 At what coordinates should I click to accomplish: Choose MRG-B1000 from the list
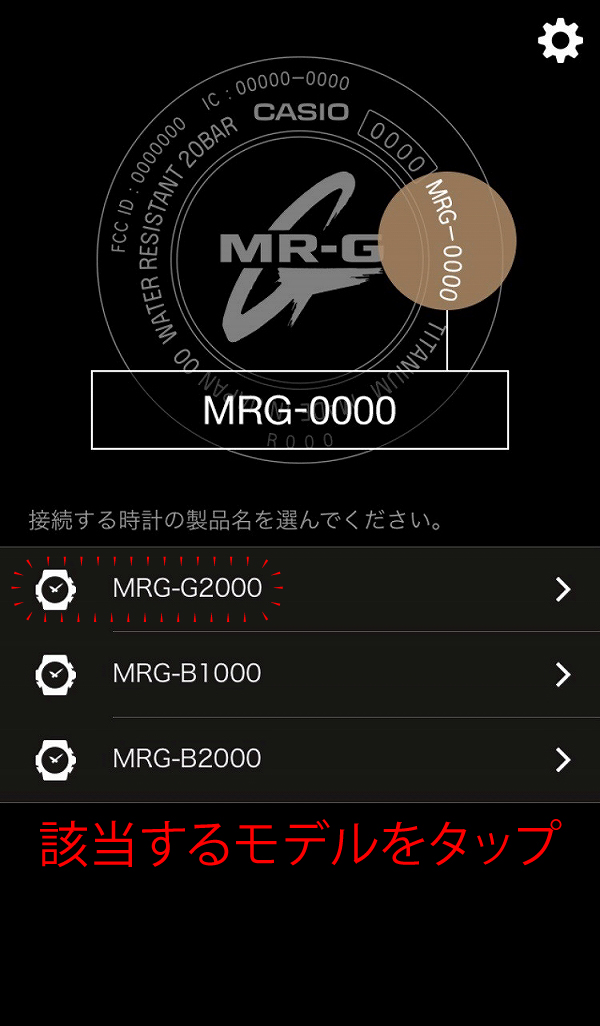pyautogui.click(x=300, y=674)
